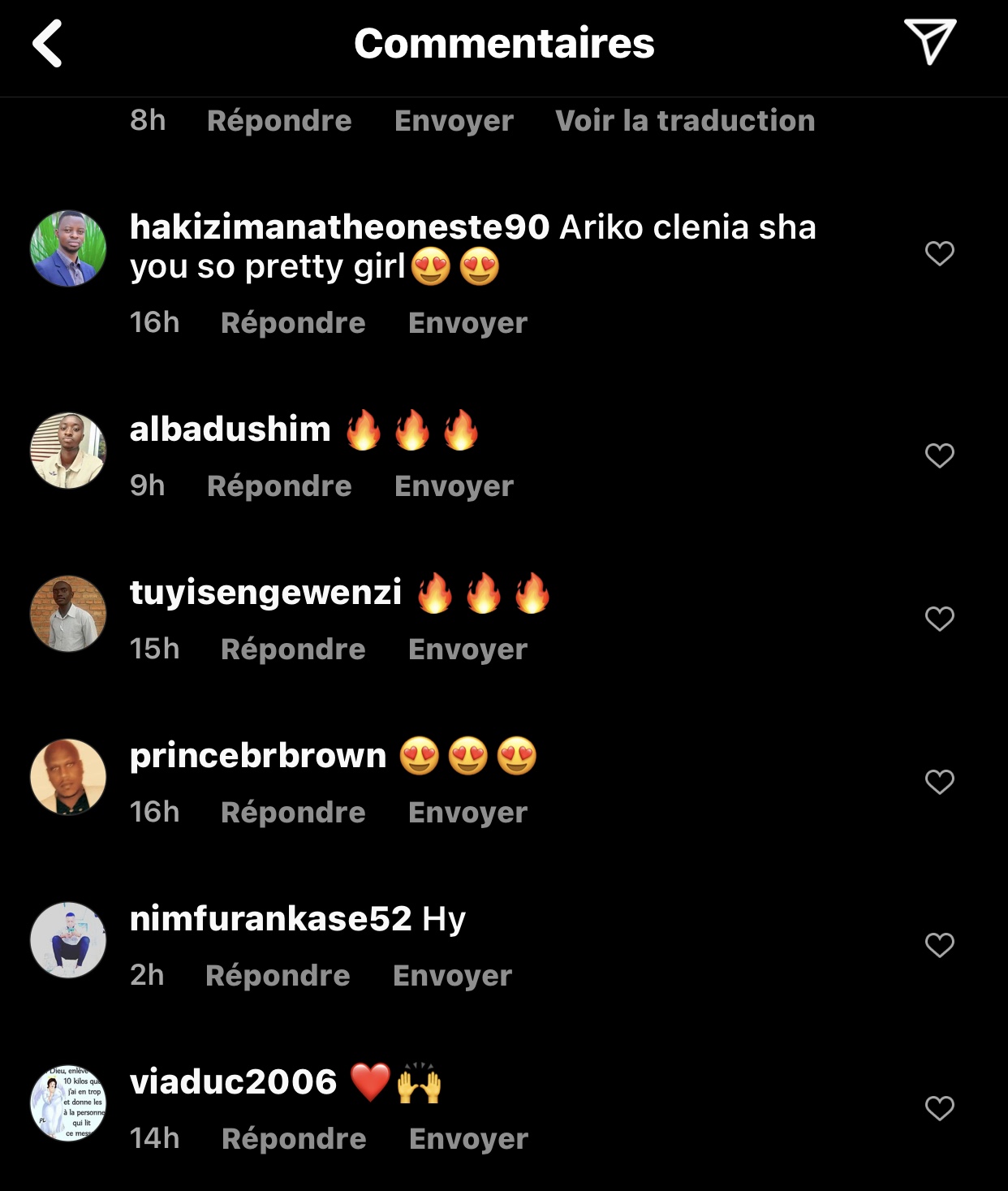Viewport: 1008px width, 1191px height.
Task: View princebrbrown's profile via username
Action: [258, 756]
